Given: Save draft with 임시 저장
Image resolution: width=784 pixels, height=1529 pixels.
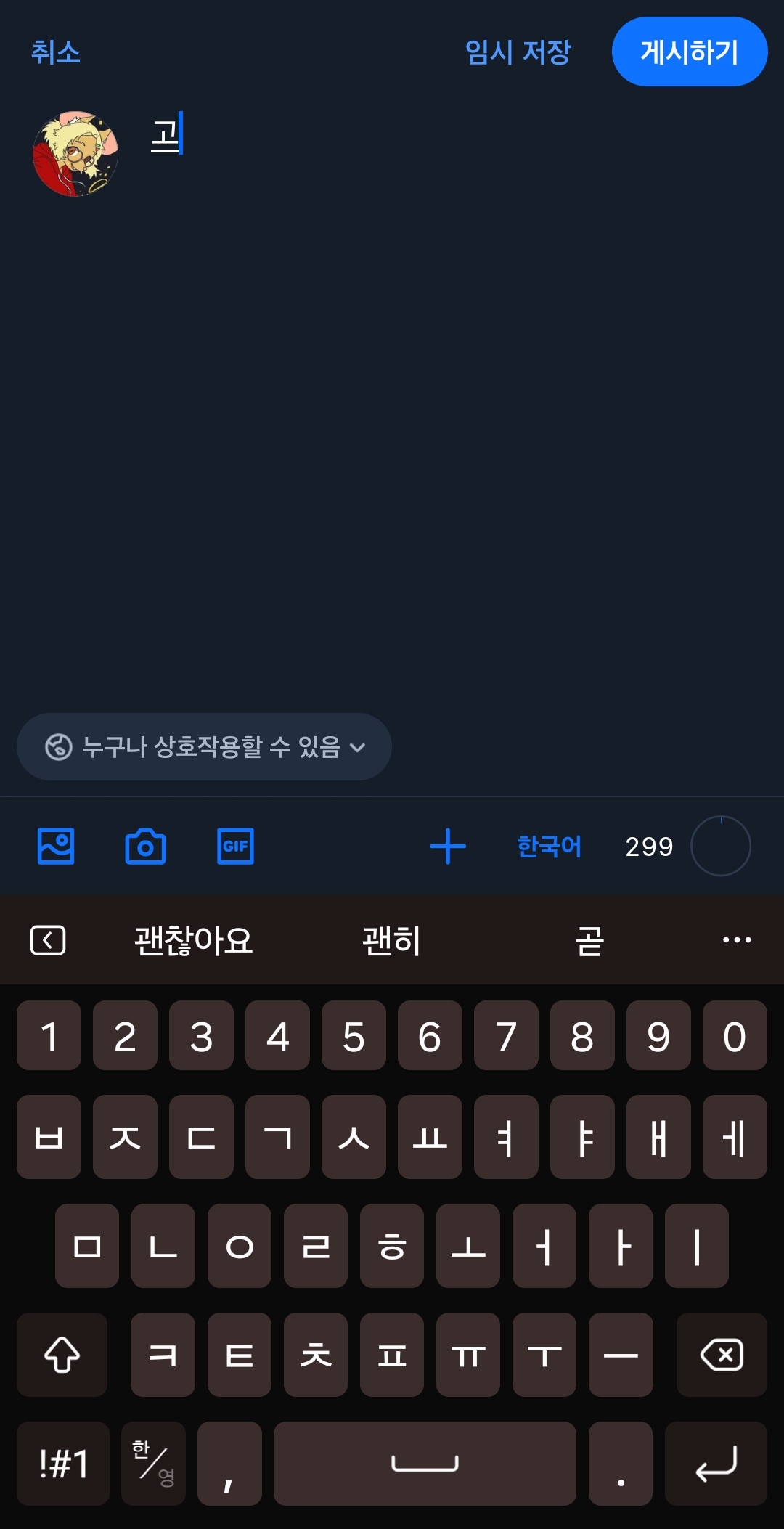Looking at the screenshot, I should 518,52.
